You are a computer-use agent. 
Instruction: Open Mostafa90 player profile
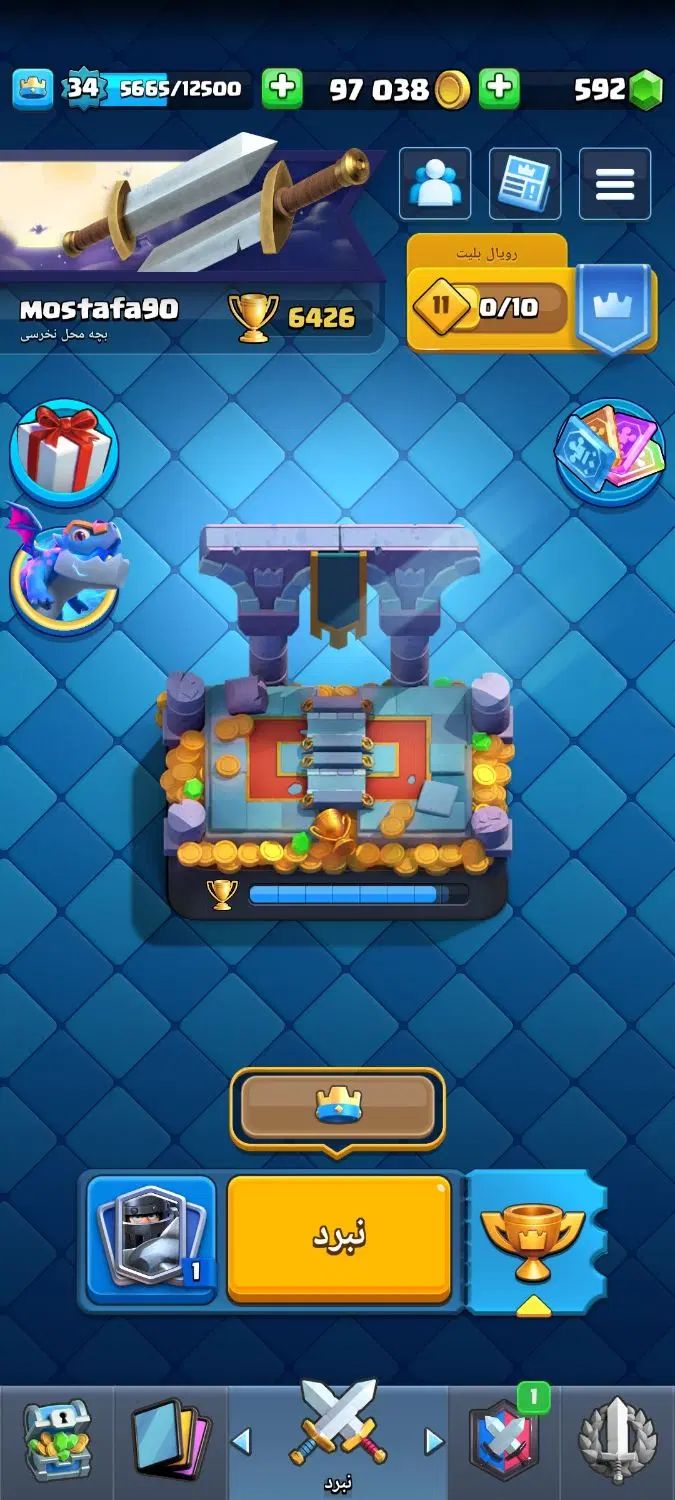99,310
